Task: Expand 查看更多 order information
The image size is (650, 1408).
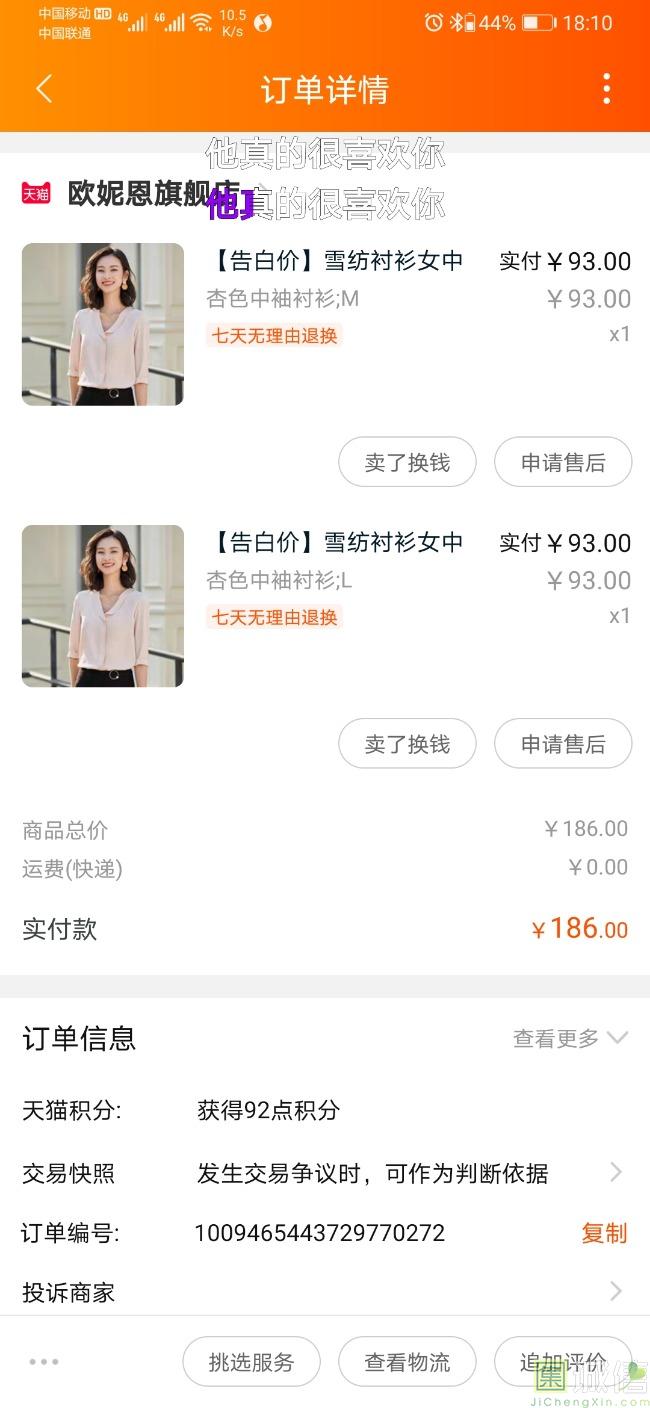Action: pyautogui.click(x=570, y=1039)
